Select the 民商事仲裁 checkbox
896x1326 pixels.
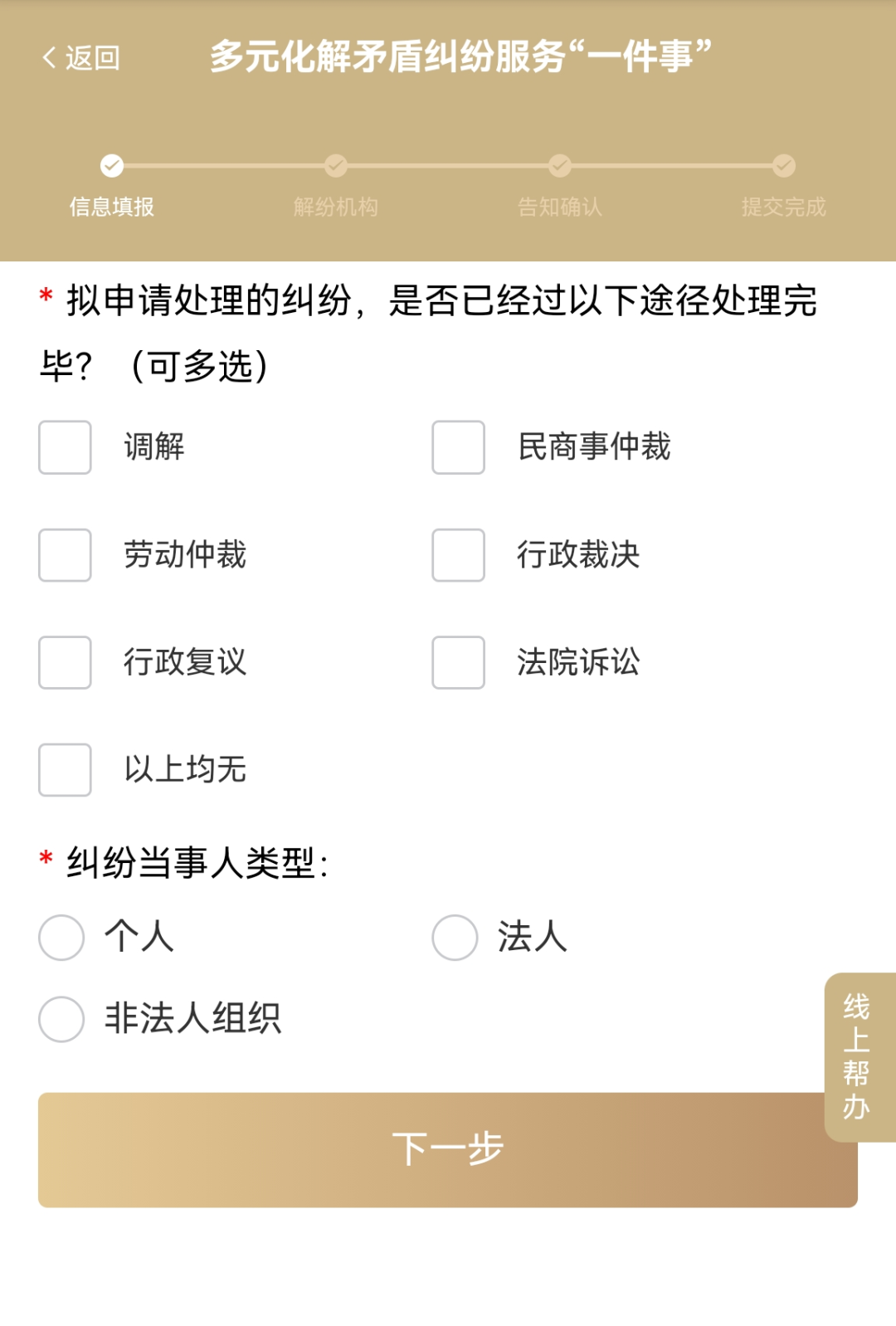[x=458, y=447]
